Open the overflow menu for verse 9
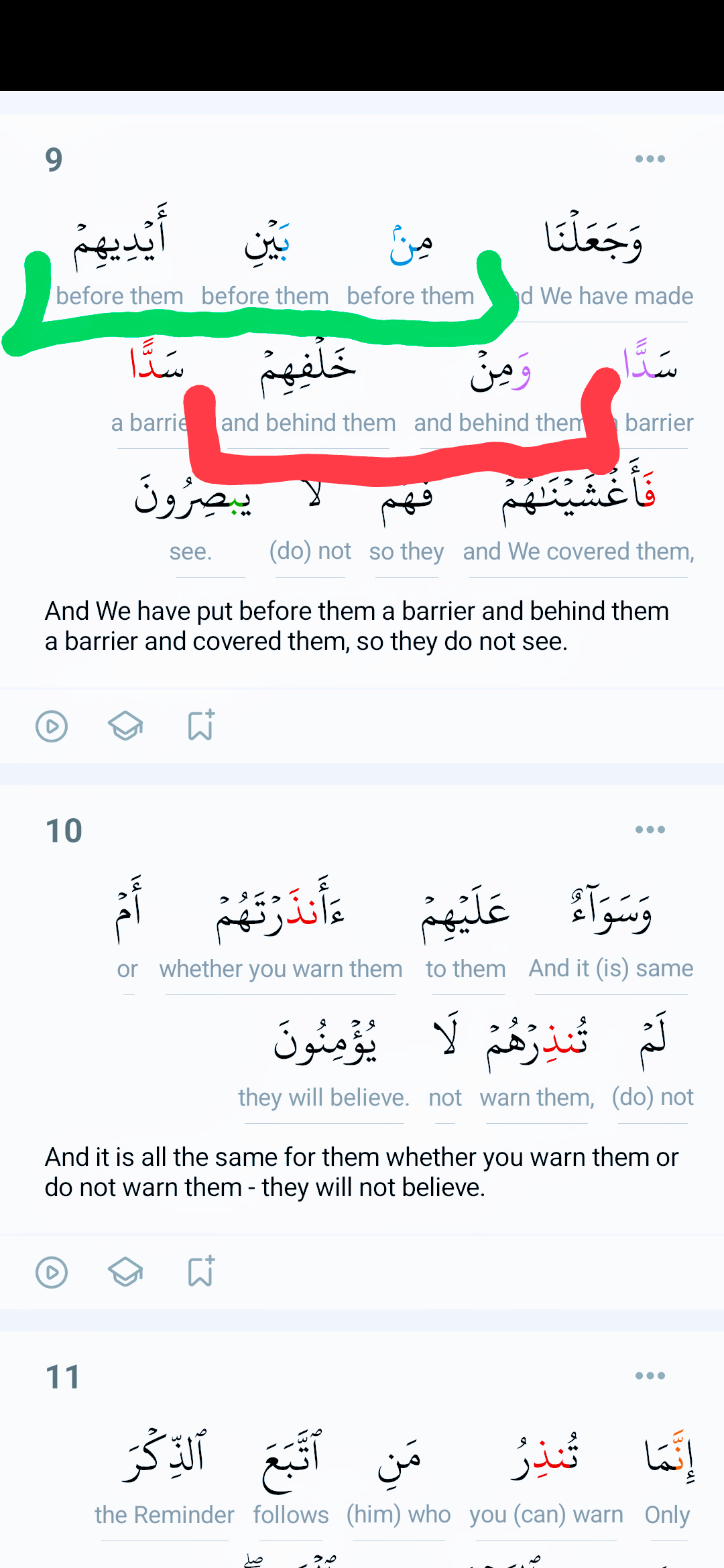The image size is (724, 1568). coord(650,159)
